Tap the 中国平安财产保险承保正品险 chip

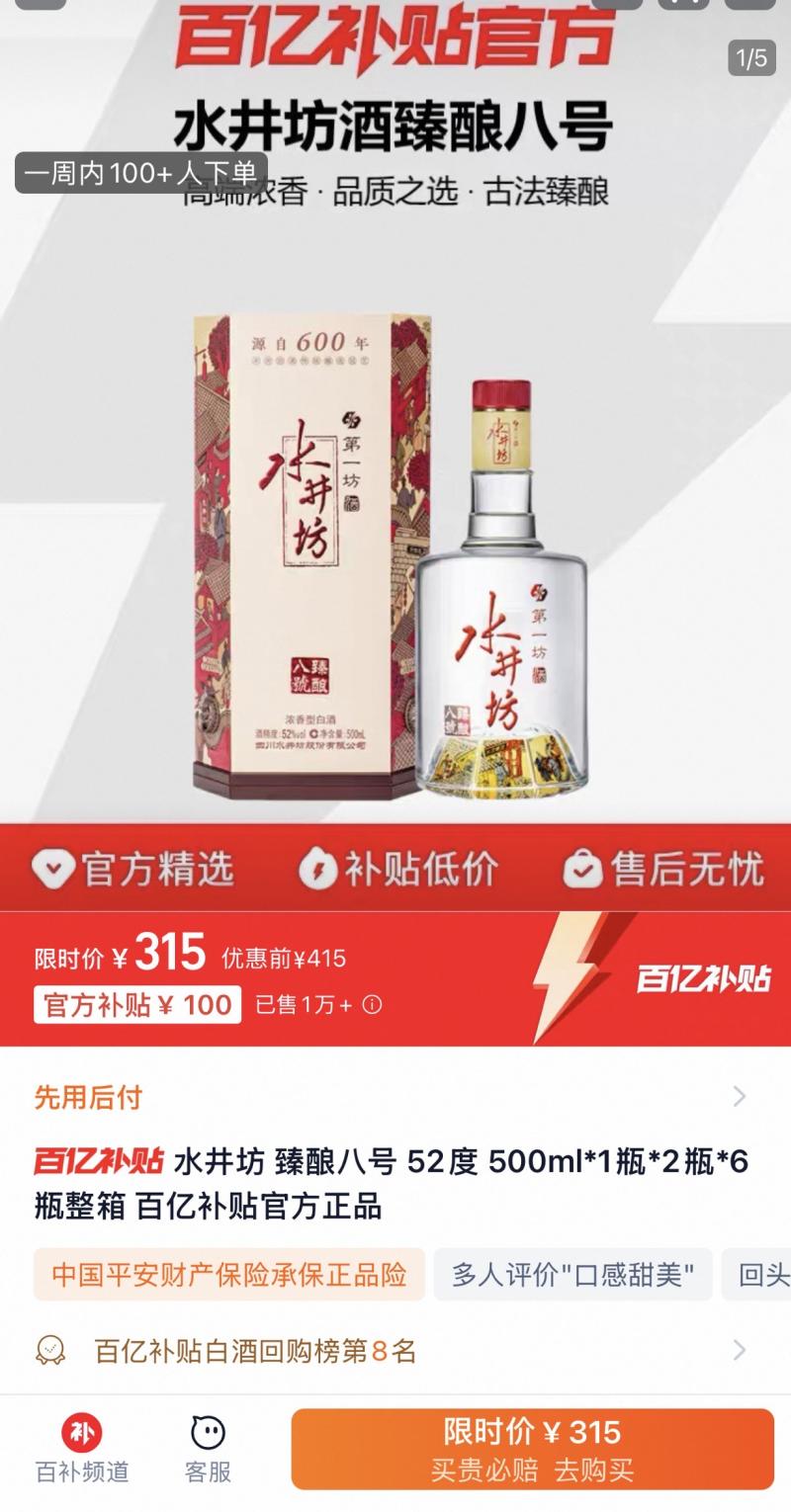coord(229,1275)
